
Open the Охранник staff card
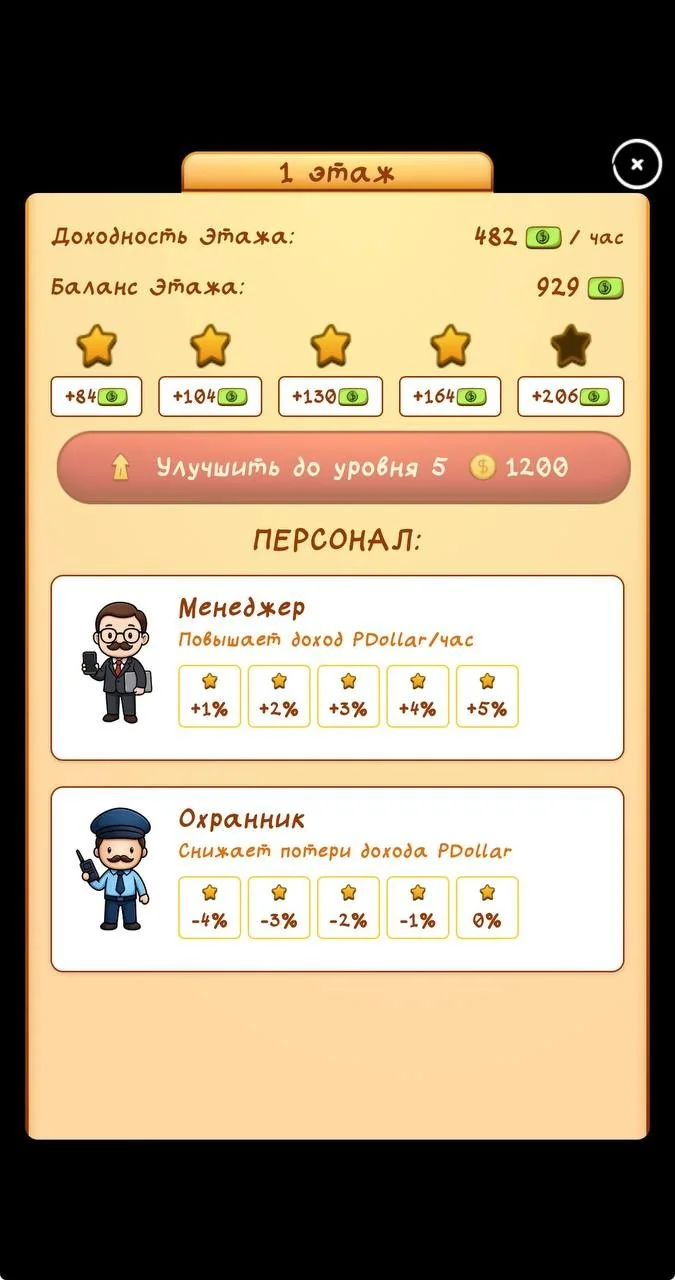point(337,879)
